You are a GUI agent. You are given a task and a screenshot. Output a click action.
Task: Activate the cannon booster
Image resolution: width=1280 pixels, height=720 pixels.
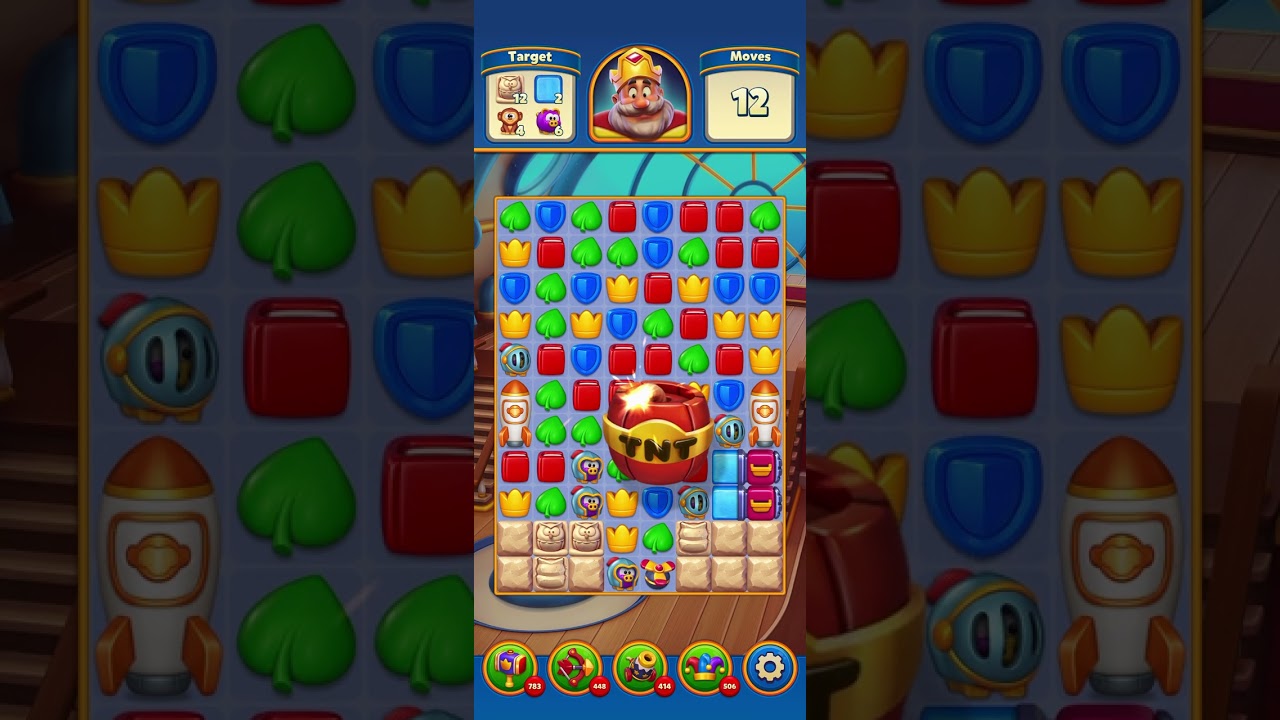639,667
